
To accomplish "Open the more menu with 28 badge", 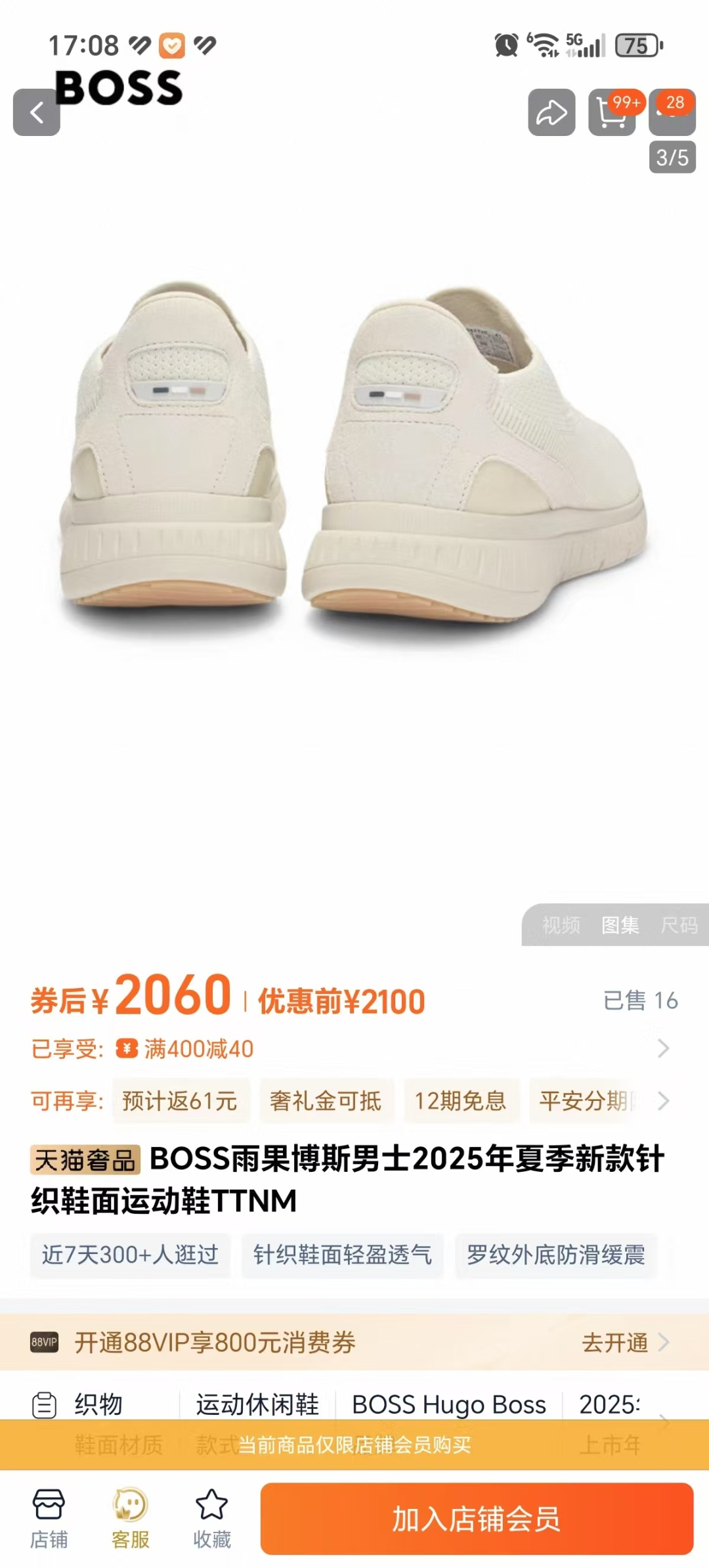I will click(x=672, y=112).
